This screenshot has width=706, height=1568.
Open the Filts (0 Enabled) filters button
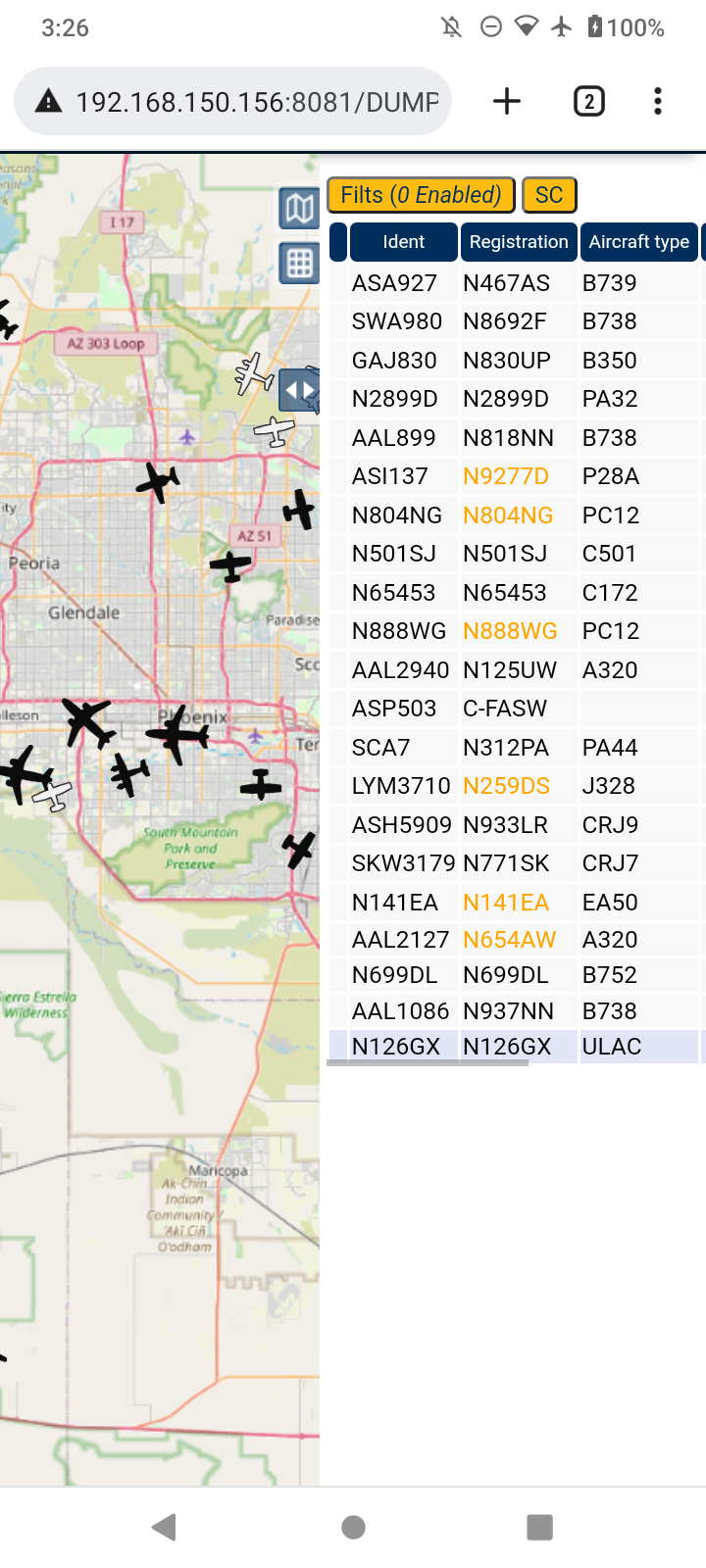tap(421, 195)
